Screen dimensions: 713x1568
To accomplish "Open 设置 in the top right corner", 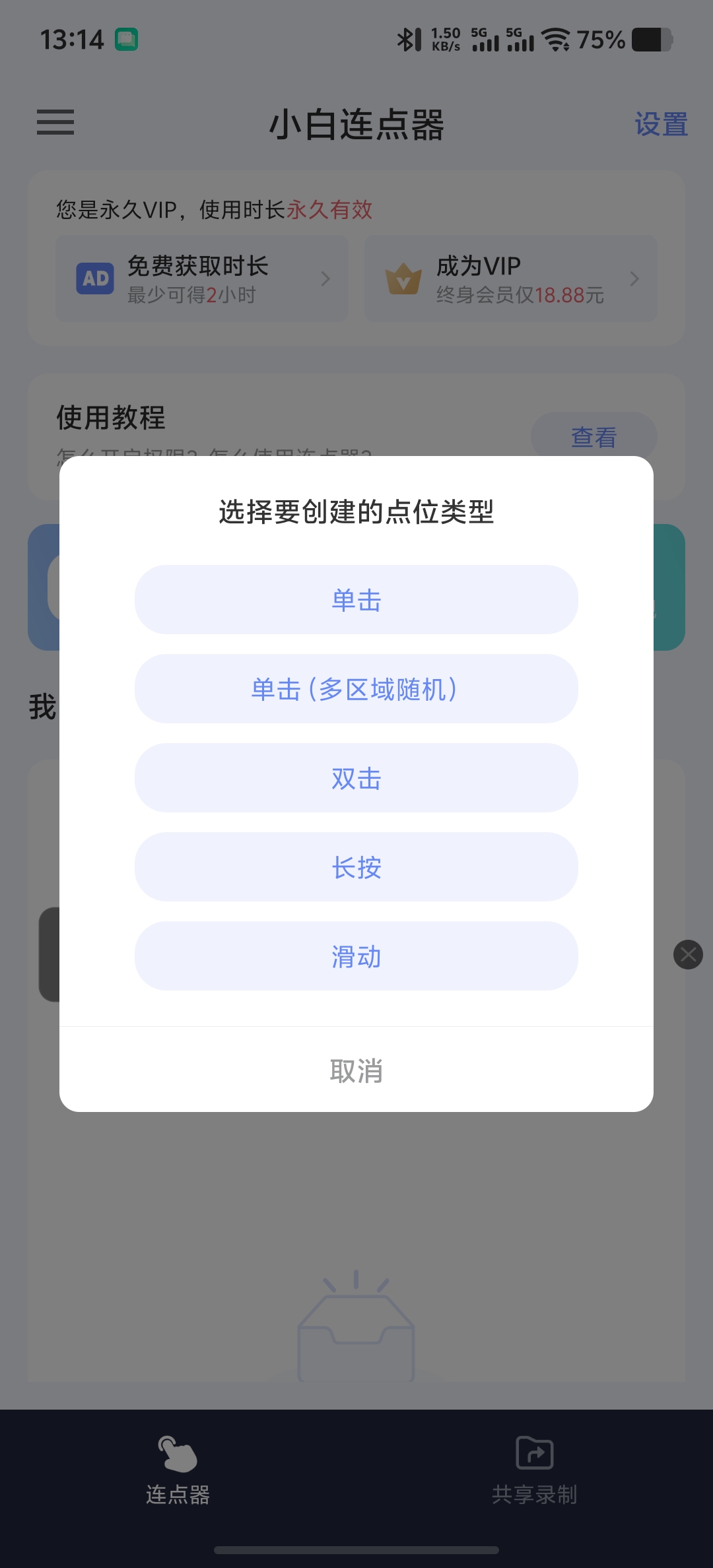I will coord(662,123).
